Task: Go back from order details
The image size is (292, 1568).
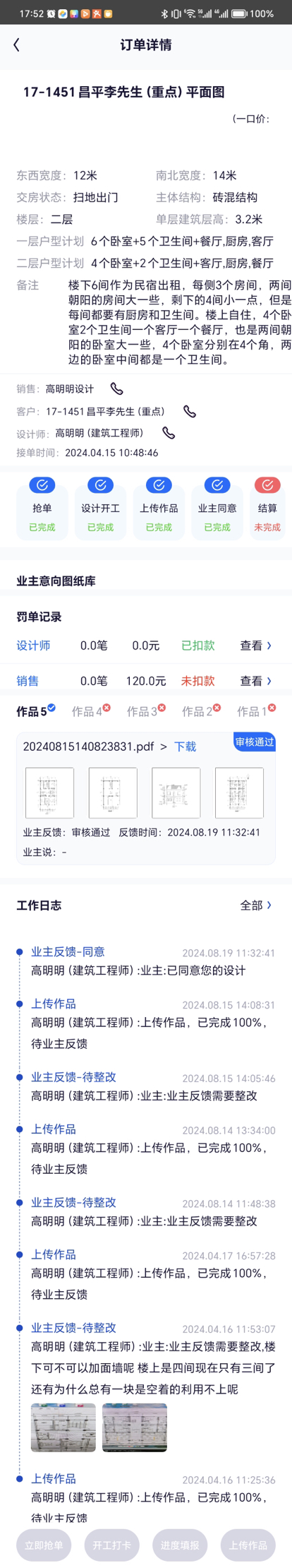Action: 16,45
